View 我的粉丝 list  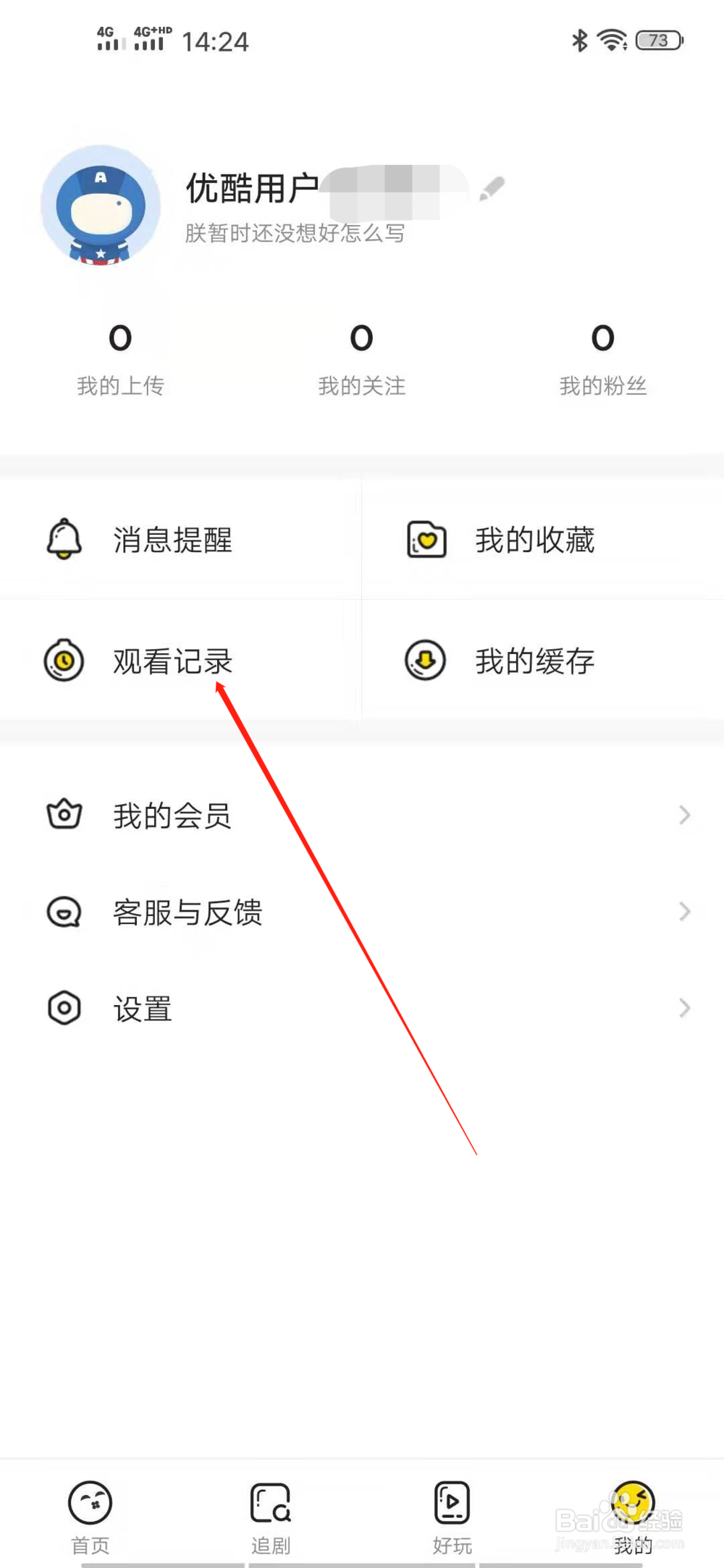(x=603, y=358)
